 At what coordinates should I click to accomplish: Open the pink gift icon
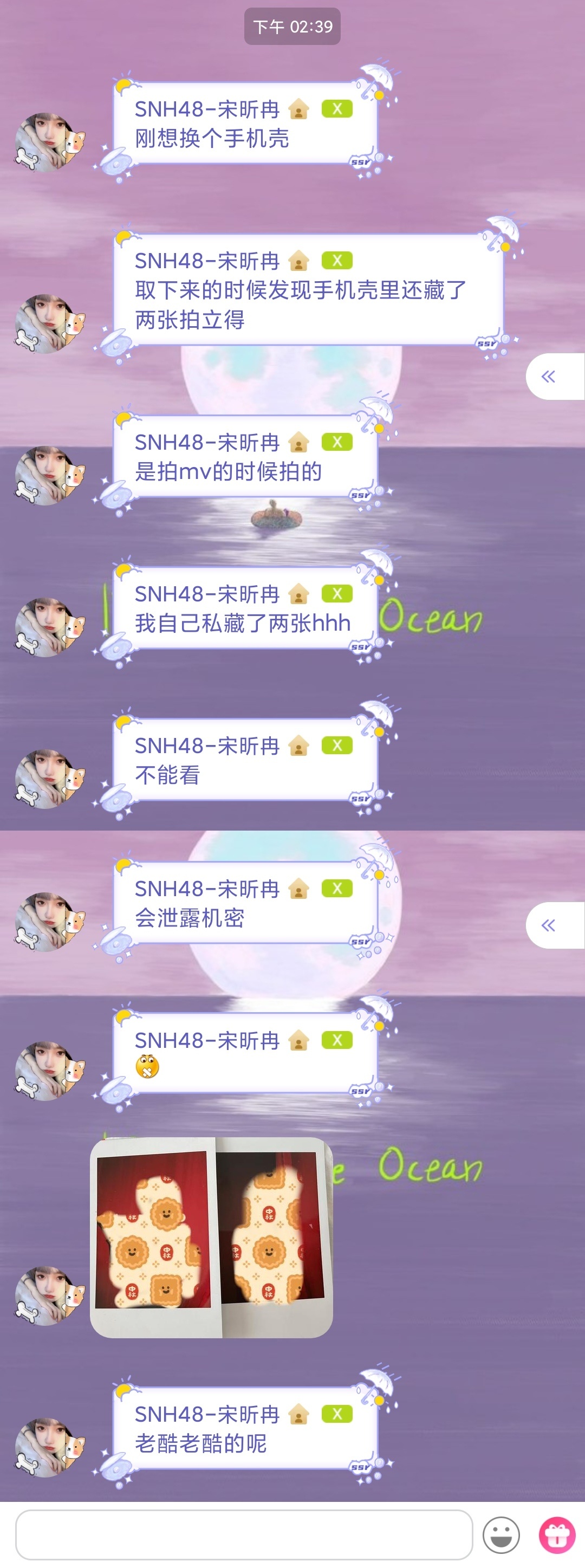[556, 1534]
